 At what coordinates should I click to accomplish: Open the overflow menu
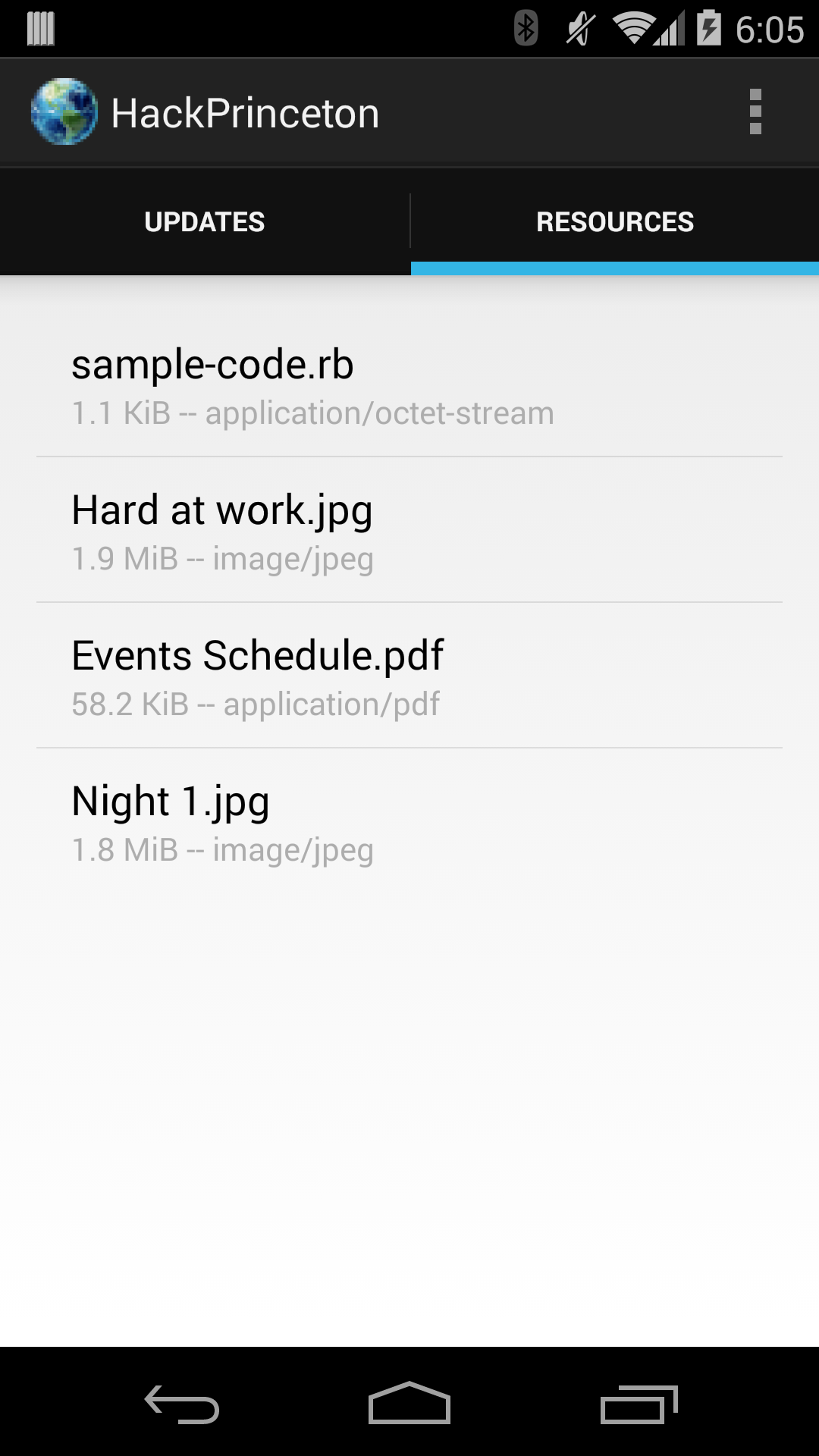point(755,112)
